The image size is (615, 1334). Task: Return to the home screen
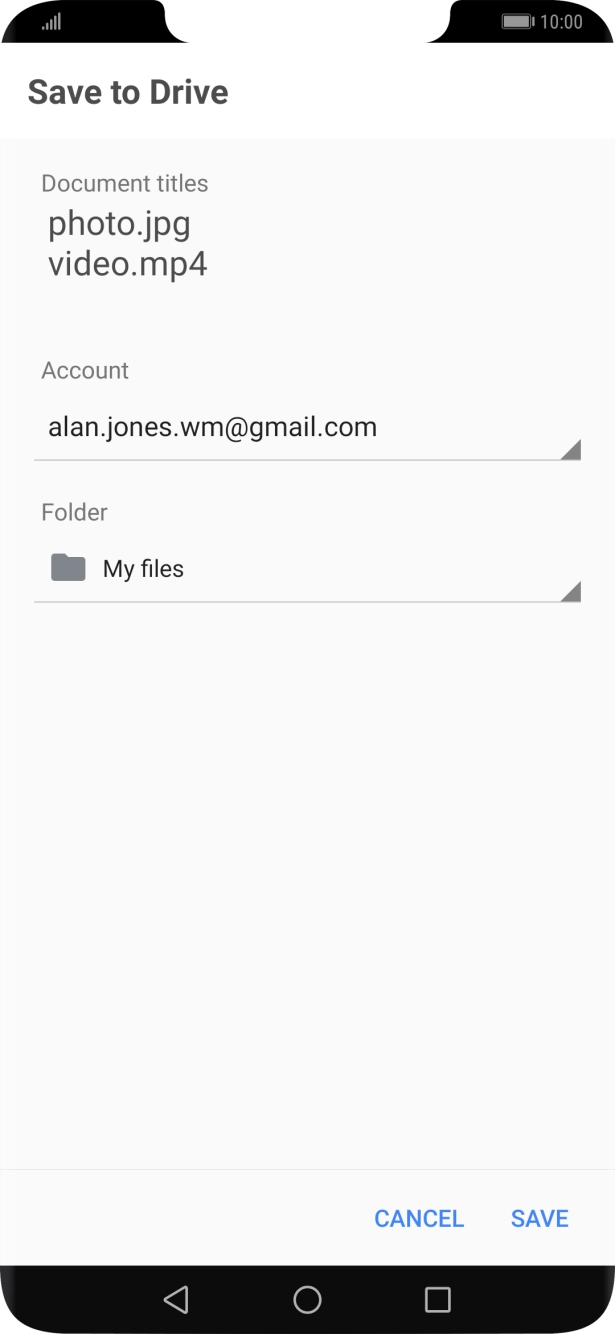pos(307,1299)
